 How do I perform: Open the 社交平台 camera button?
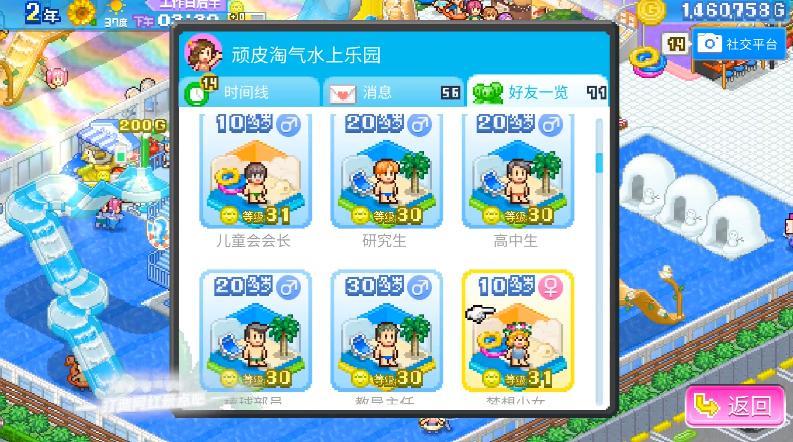739,44
